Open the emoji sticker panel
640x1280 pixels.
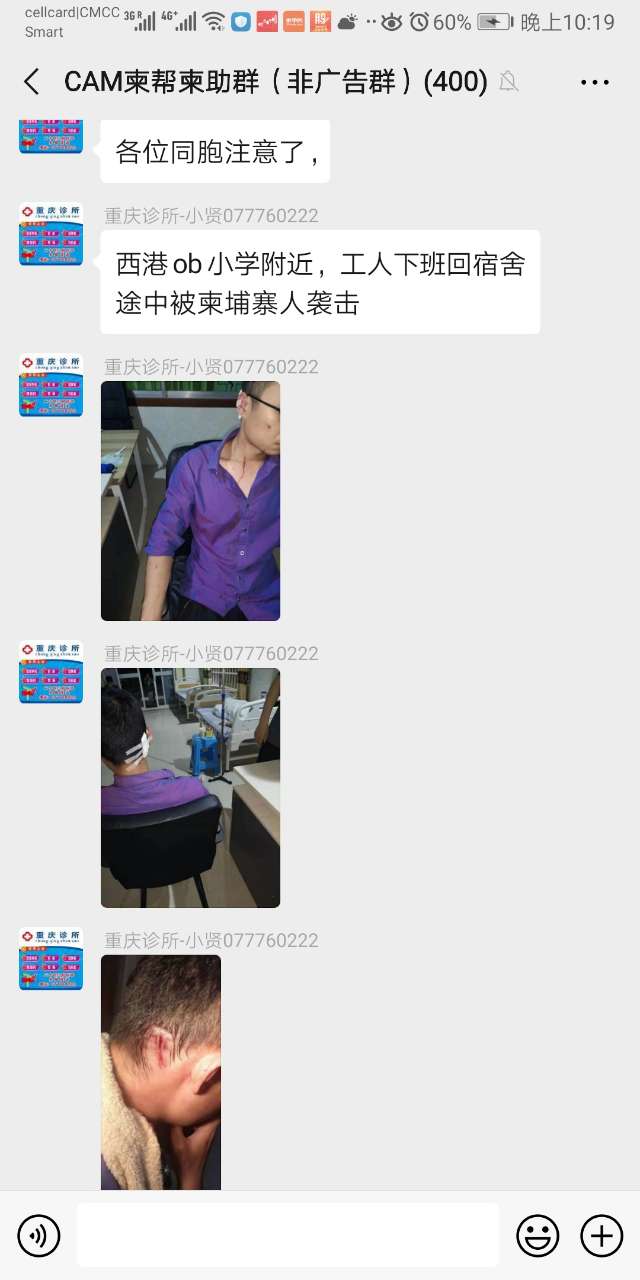(537, 1236)
